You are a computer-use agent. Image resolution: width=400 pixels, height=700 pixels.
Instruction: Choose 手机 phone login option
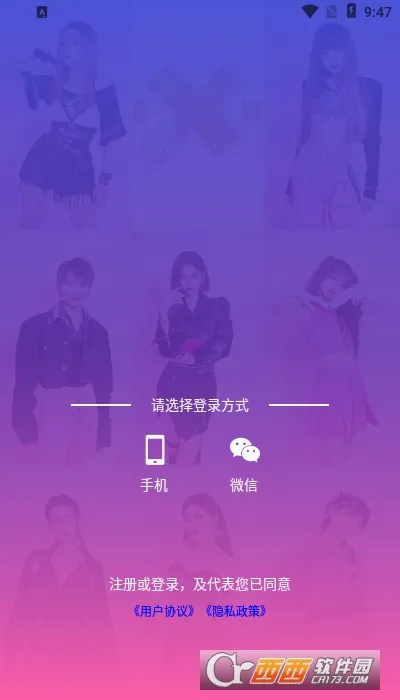click(154, 463)
